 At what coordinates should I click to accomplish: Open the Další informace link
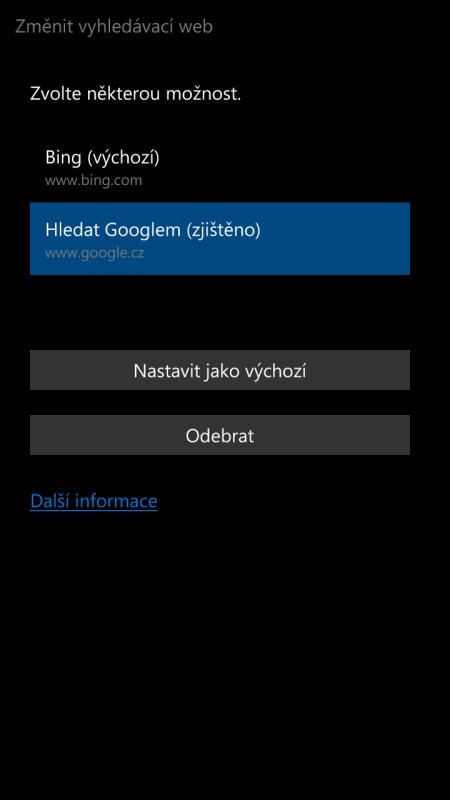94,501
